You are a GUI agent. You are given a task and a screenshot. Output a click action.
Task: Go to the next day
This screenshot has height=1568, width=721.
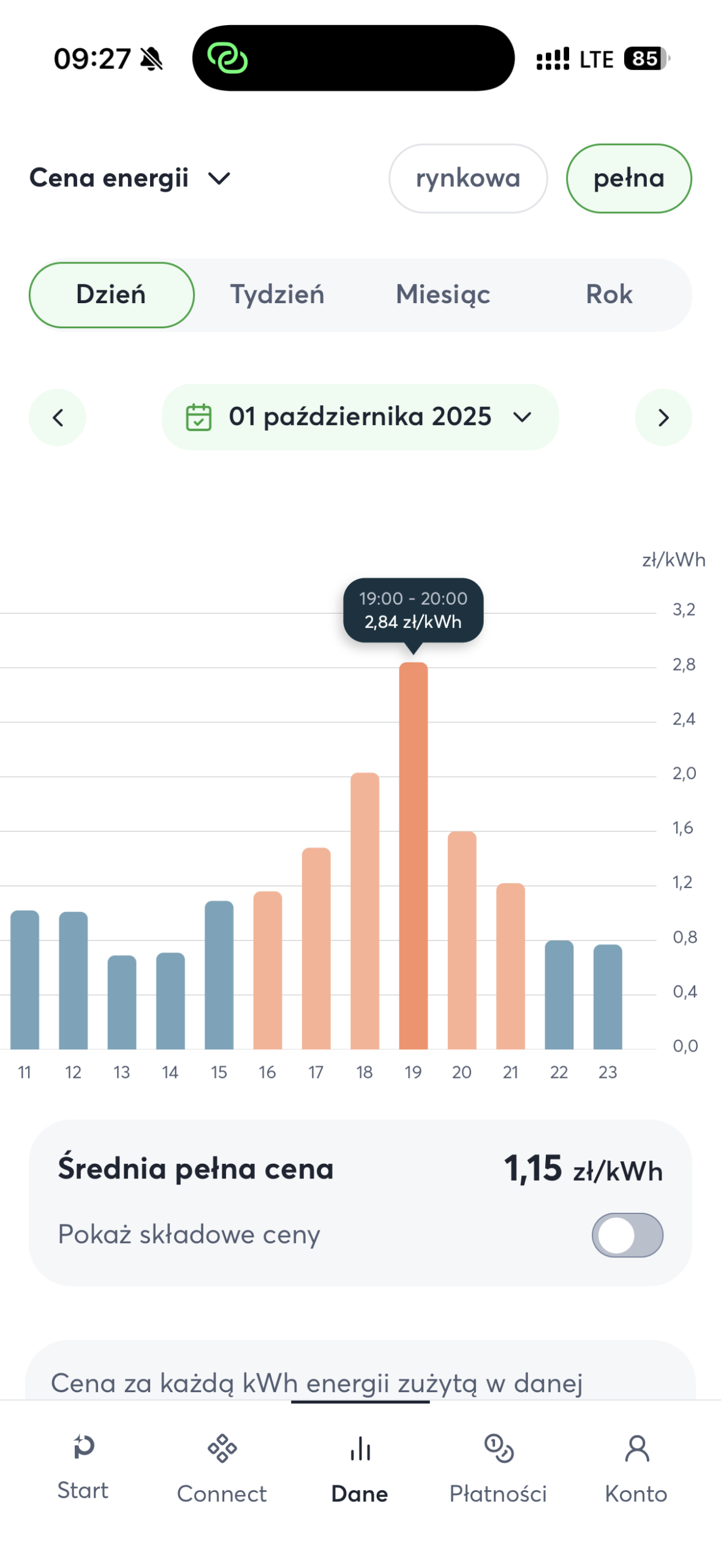(x=663, y=417)
